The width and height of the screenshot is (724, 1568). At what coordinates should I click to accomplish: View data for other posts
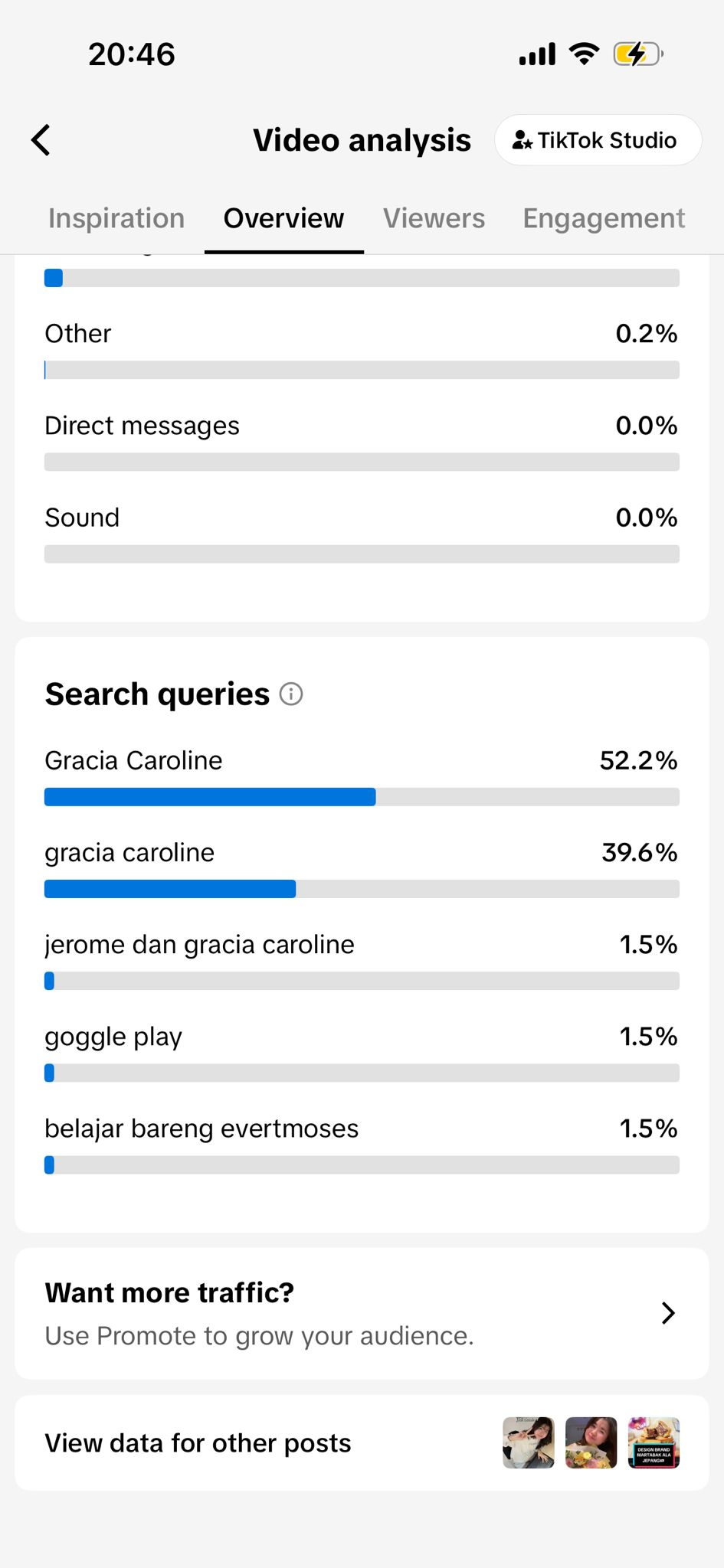tap(362, 1443)
